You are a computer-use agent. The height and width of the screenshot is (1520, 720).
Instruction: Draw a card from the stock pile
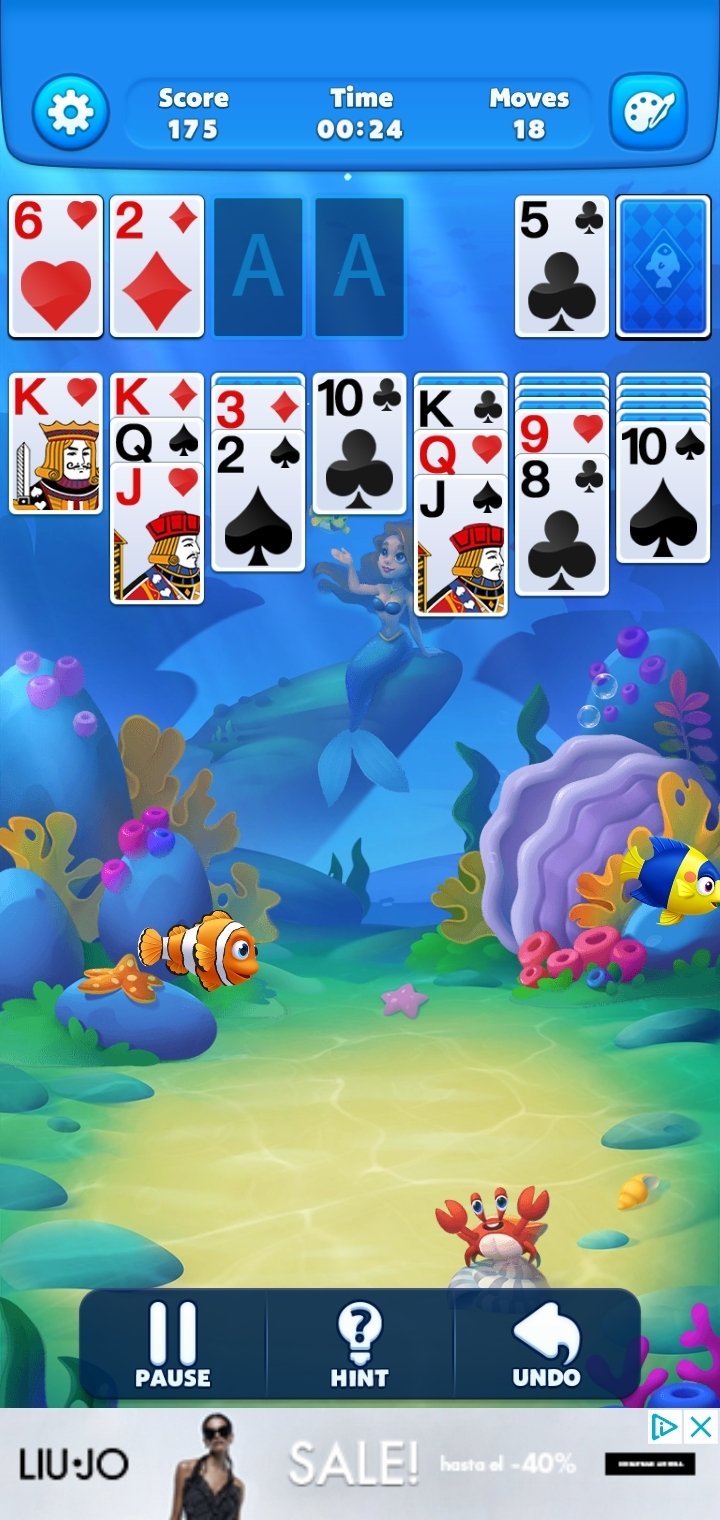663,266
